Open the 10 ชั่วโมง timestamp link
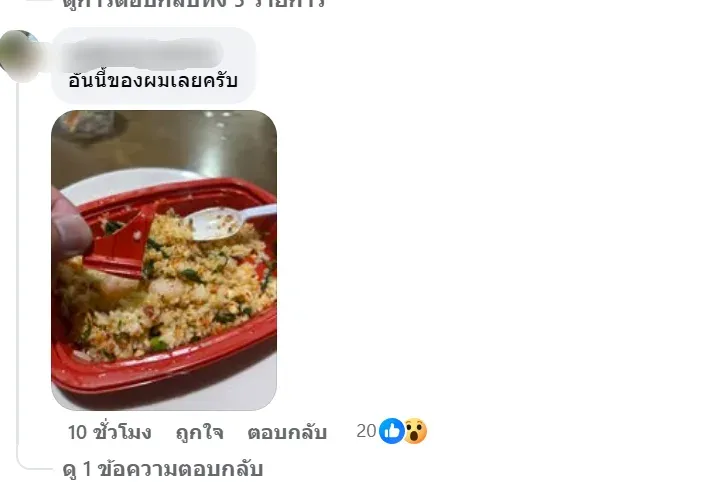The image size is (706, 482). [x=110, y=432]
